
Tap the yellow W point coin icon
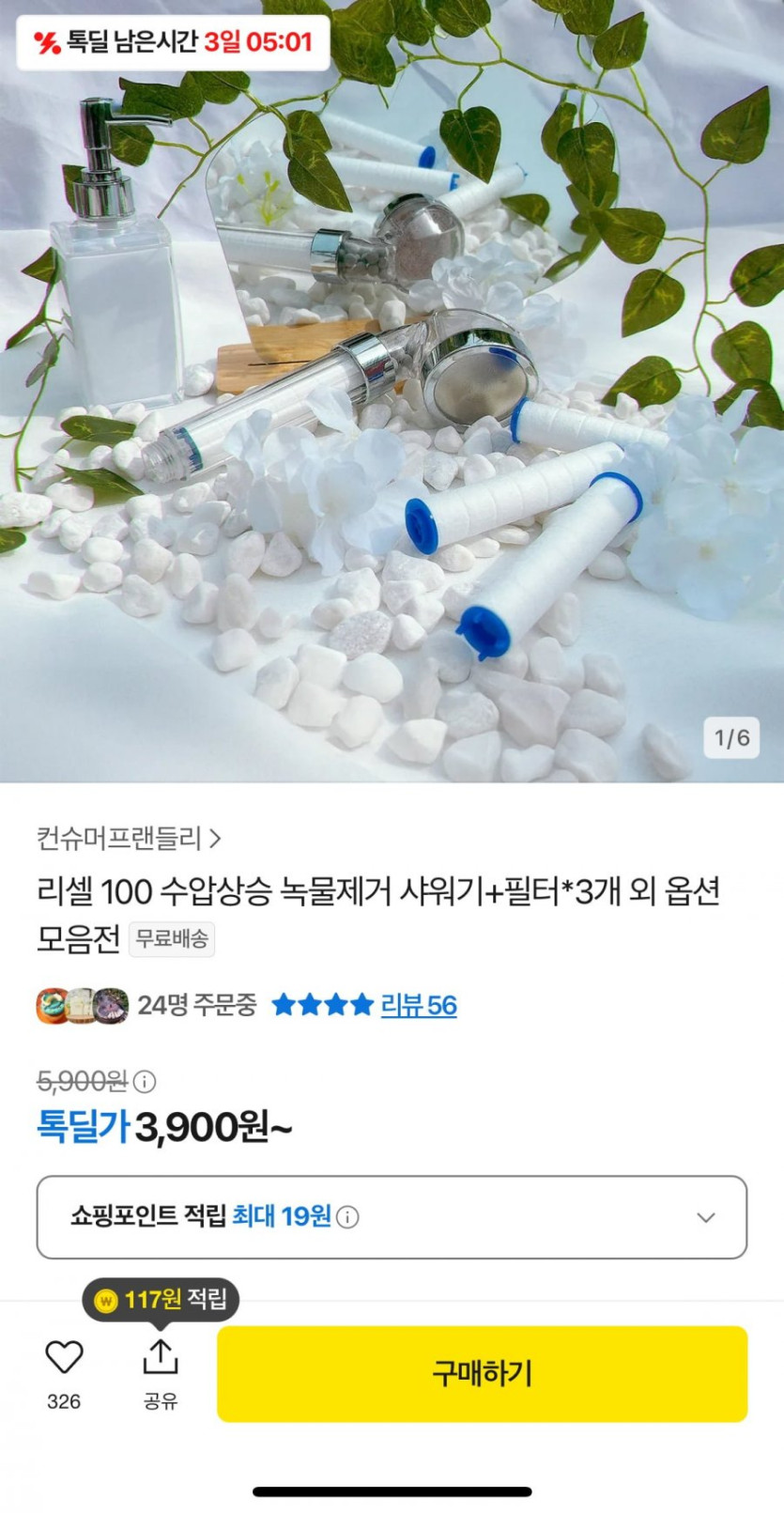pyautogui.click(x=106, y=1299)
